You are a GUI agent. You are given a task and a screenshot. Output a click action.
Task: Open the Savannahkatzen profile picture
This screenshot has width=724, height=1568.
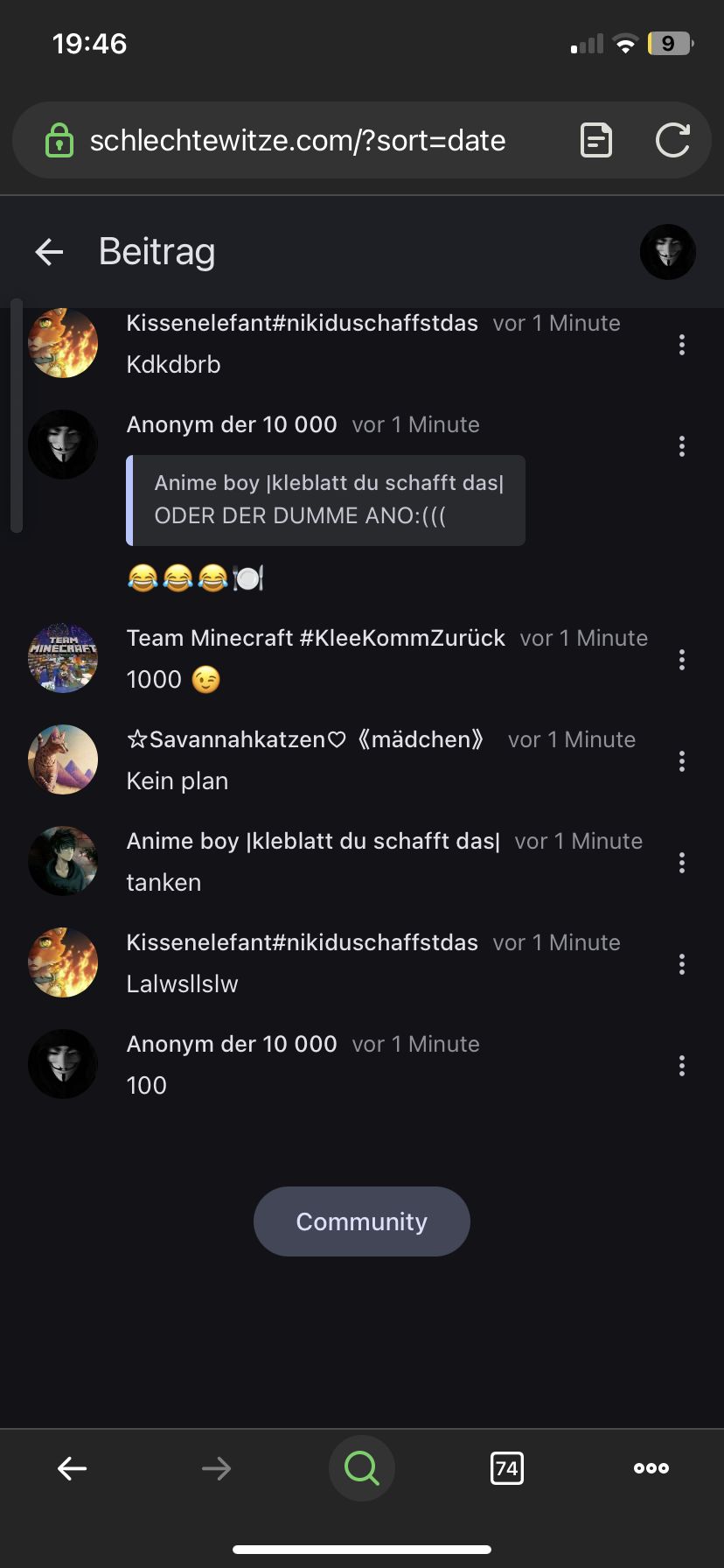coord(63,759)
